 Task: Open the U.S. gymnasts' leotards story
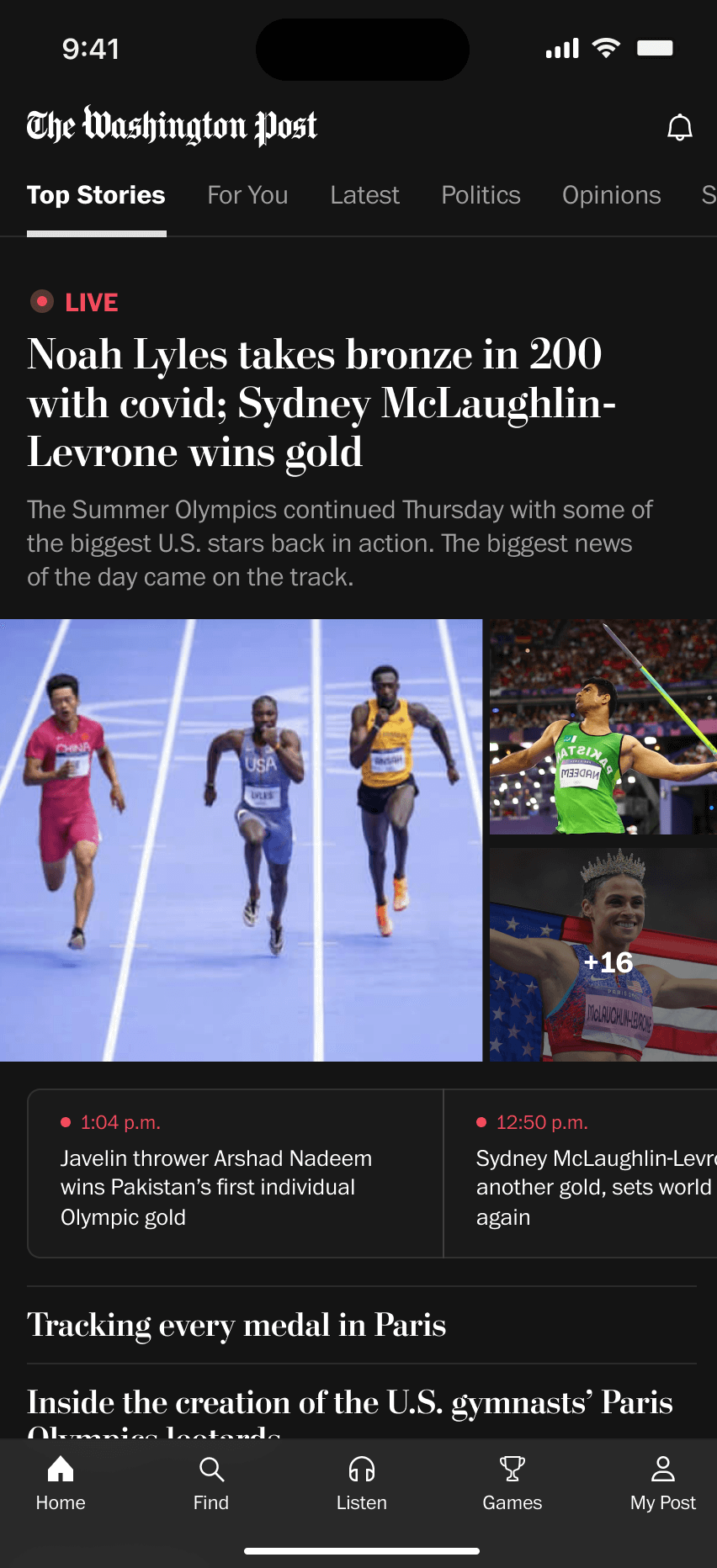(x=350, y=1410)
